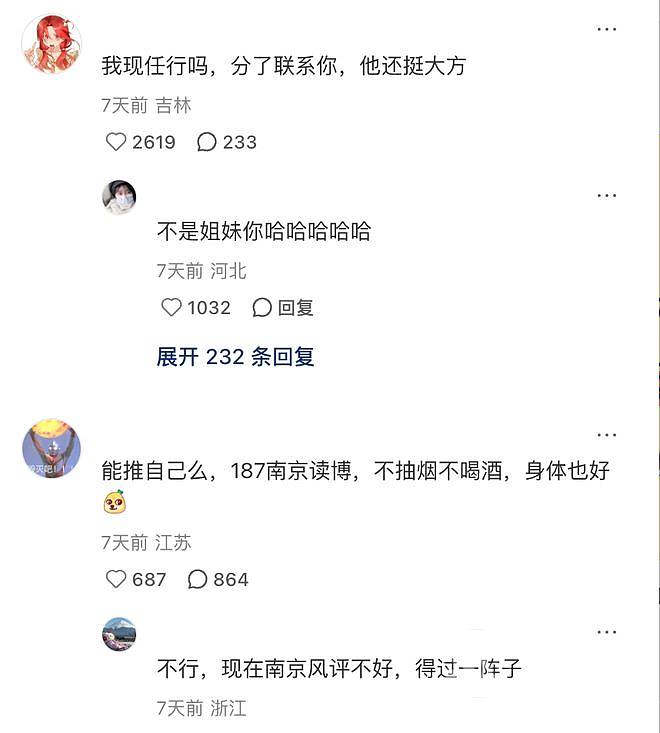
Task: View the red-haired avatar's profile
Action: pos(51,44)
